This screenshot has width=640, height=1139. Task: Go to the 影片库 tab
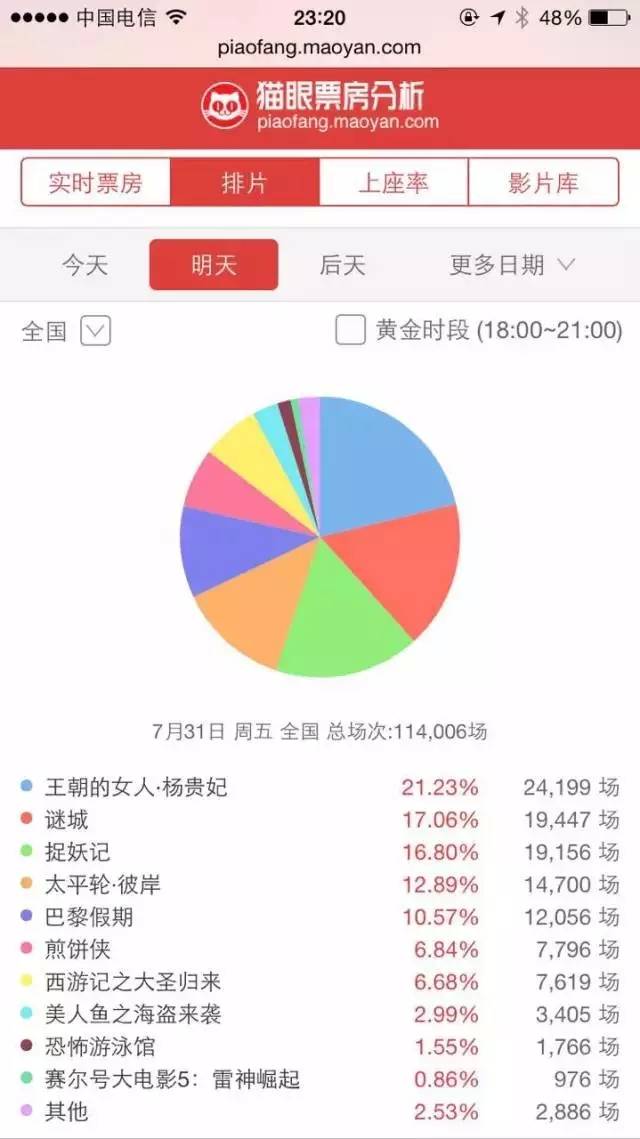tap(544, 182)
